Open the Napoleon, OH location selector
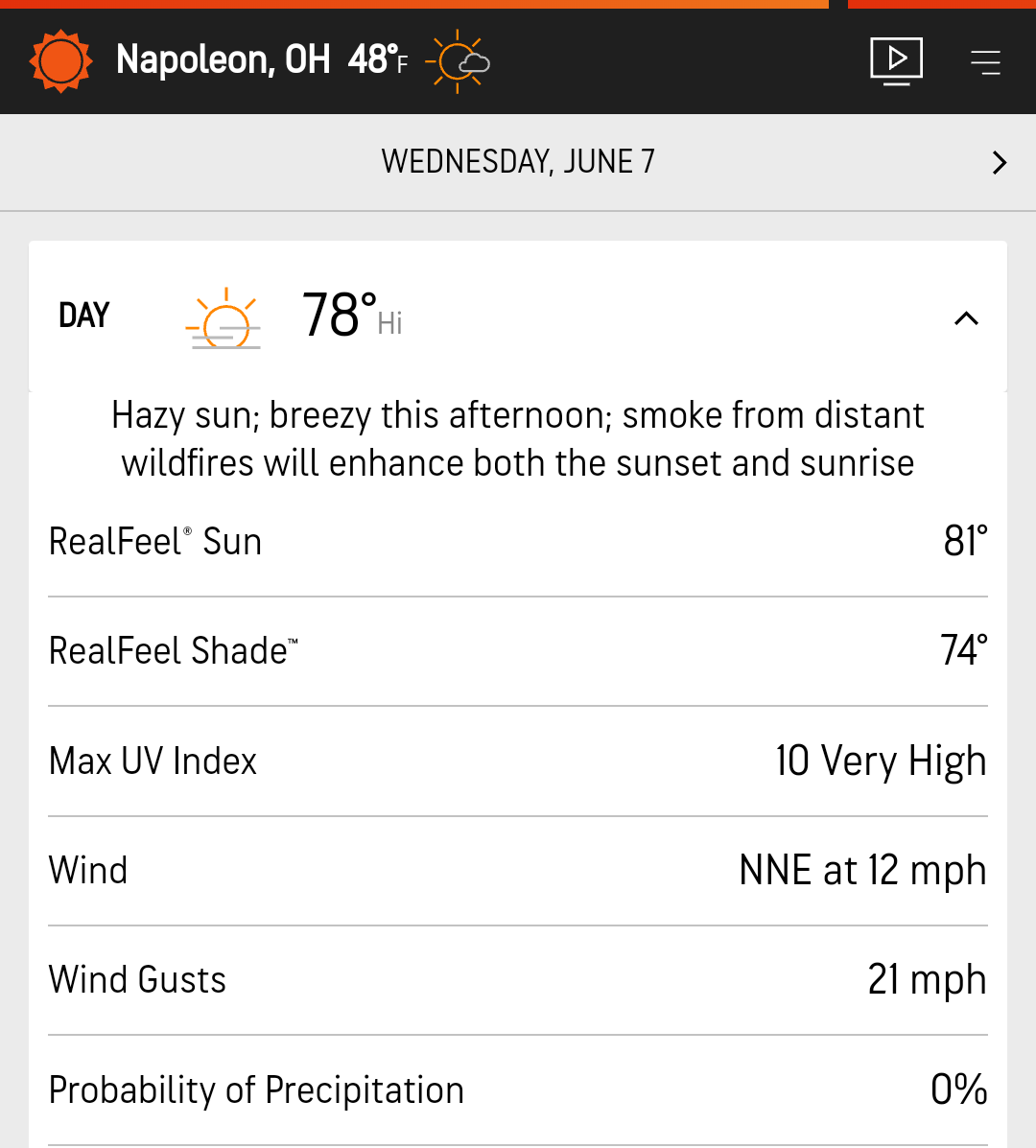Viewport: 1036px width, 1148px height. click(x=223, y=60)
